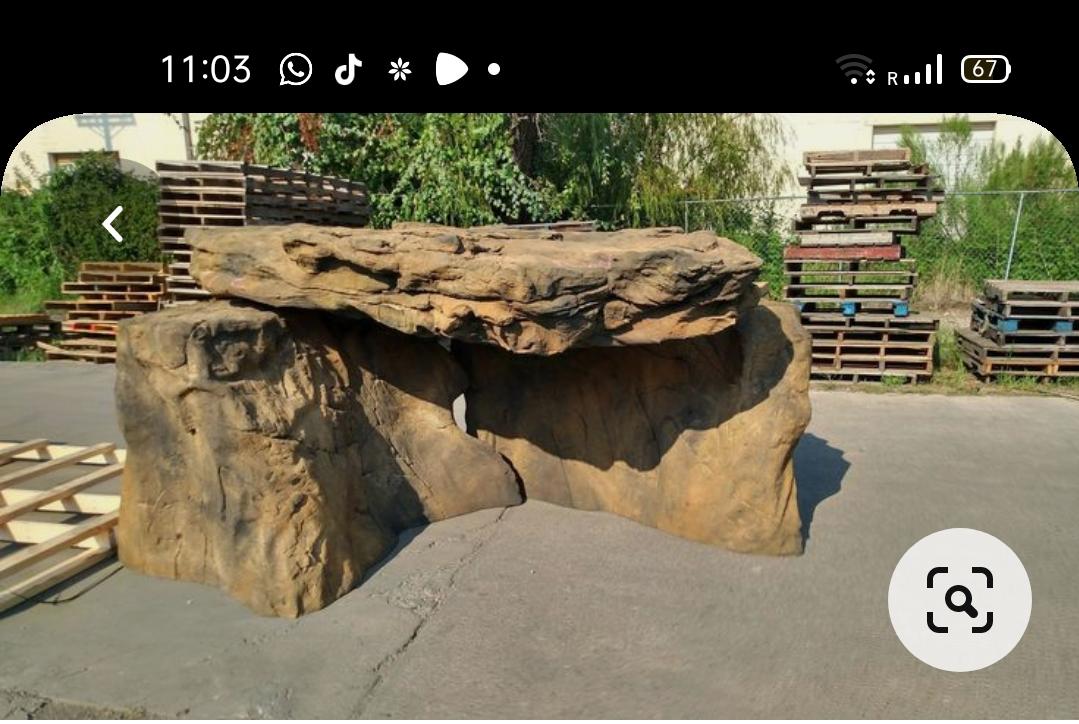1079x724 pixels.
Task: Go back using the left arrow
Action: click(x=113, y=224)
